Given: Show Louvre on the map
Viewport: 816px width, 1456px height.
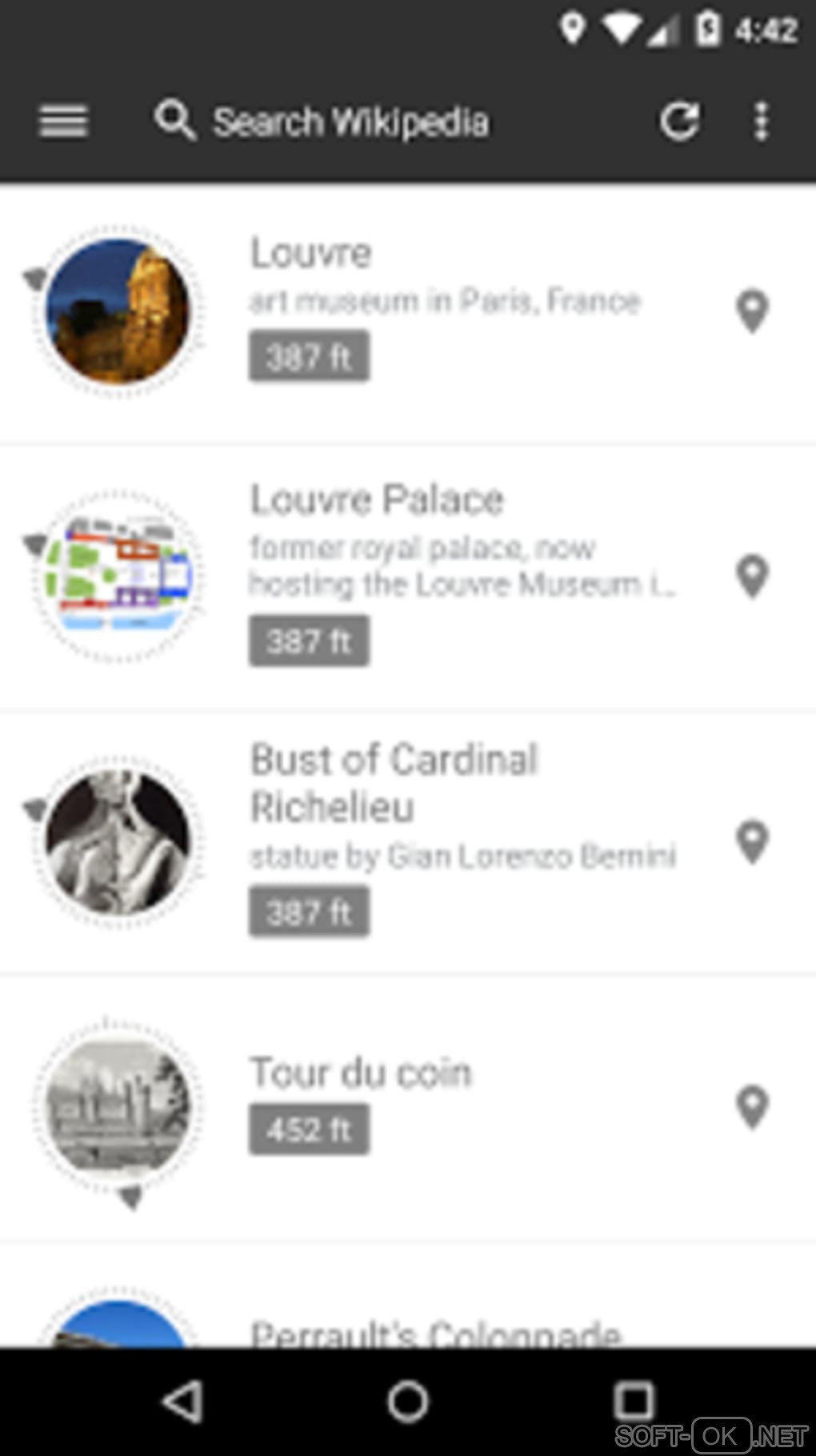Looking at the screenshot, I should pos(752,311).
